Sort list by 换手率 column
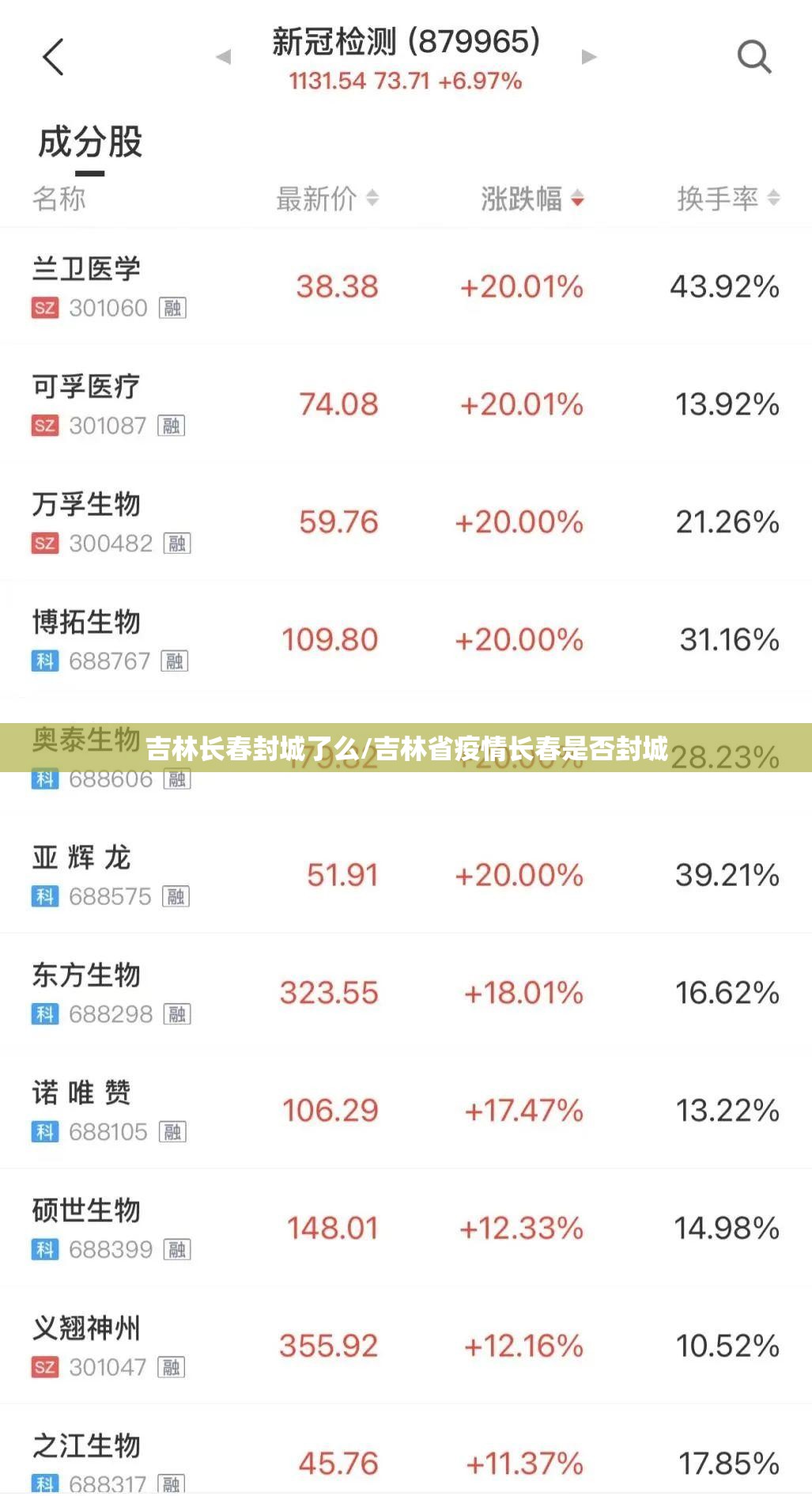The image size is (812, 1496). (x=728, y=199)
